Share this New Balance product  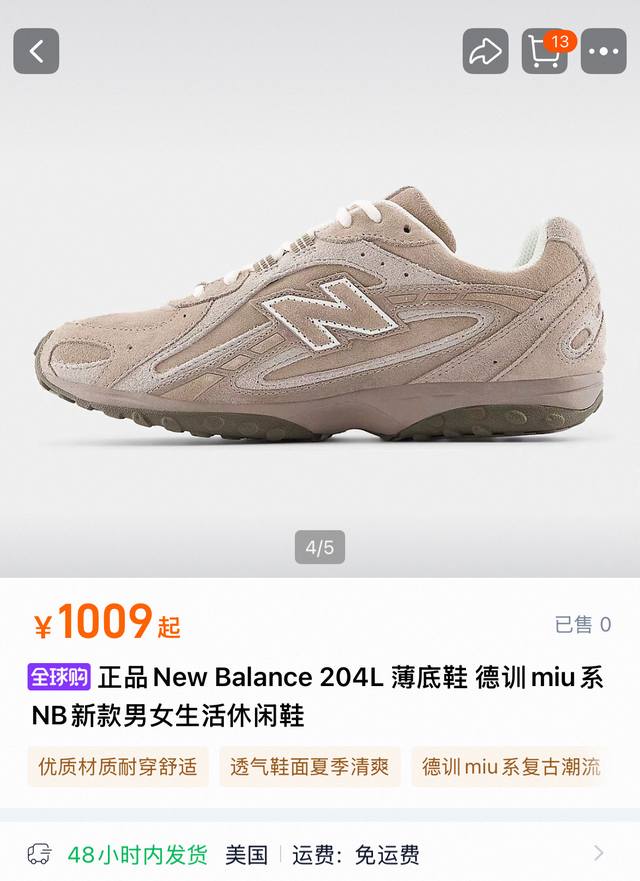coord(485,51)
